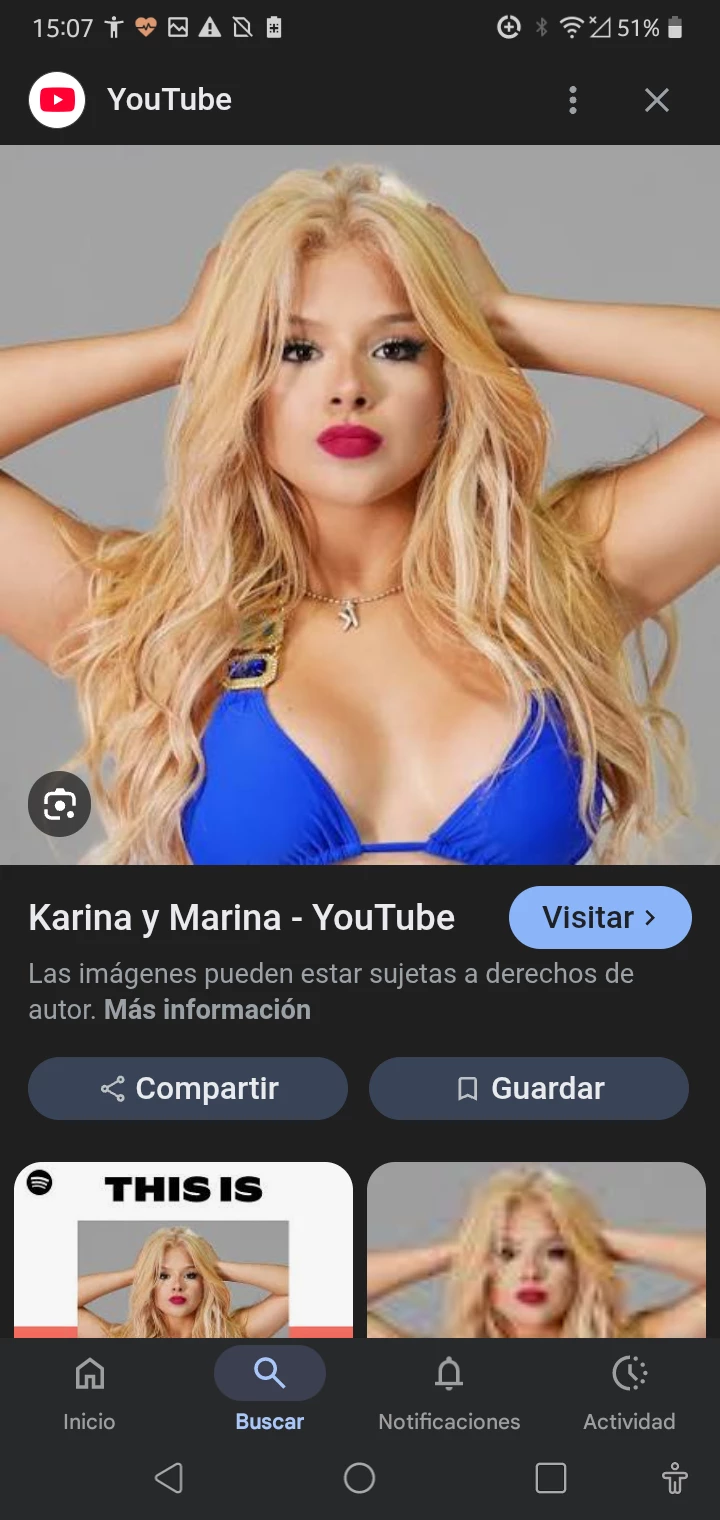The width and height of the screenshot is (720, 1520).
Task: Open the Actividad tab
Action: point(629,1391)
